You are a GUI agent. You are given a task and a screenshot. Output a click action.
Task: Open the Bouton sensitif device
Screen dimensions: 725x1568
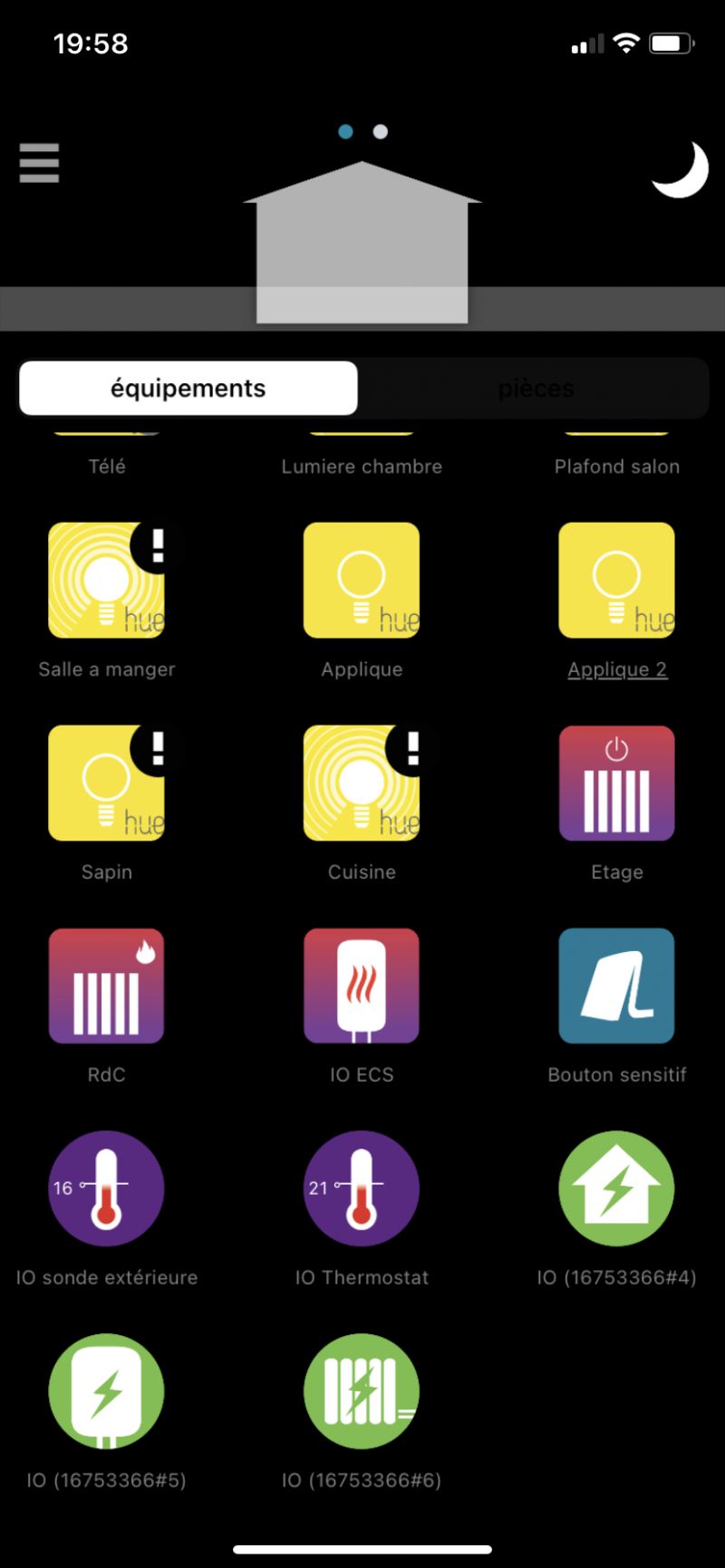pyautogui.click(x=617, y=986)
